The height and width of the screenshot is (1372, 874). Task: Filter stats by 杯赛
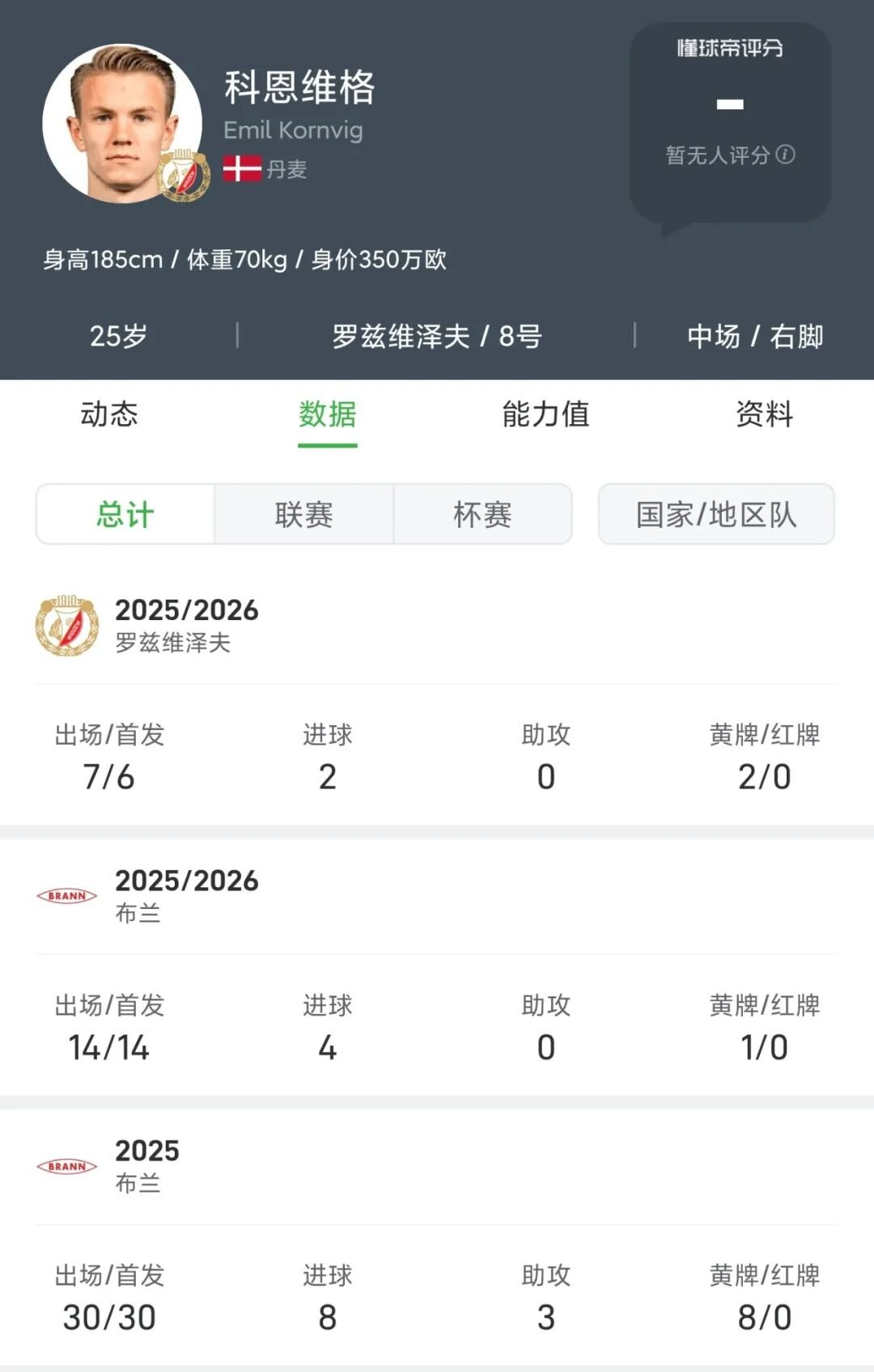tap(482, 515)
